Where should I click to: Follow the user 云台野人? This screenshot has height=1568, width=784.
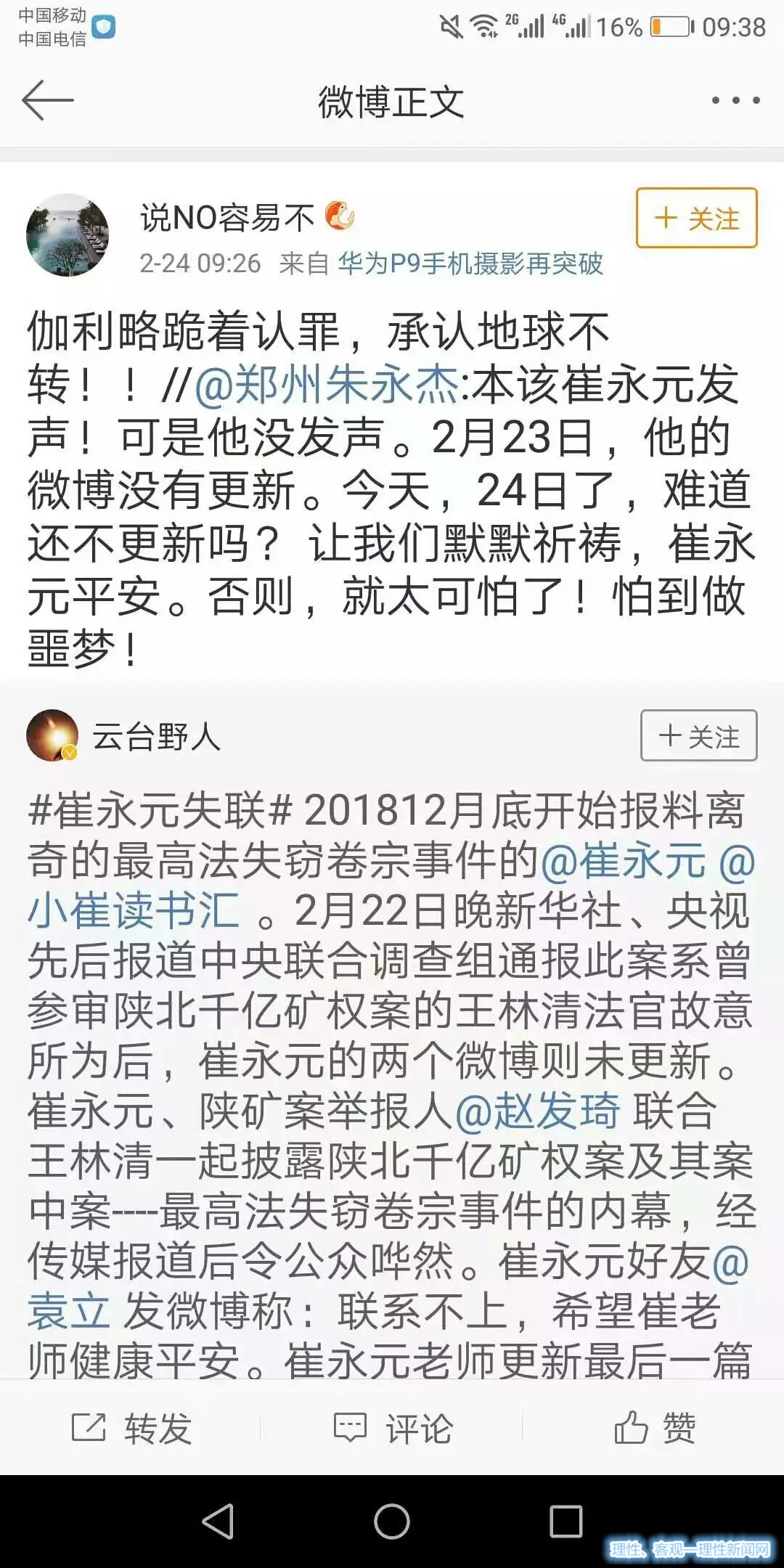[x=698, y=735]
